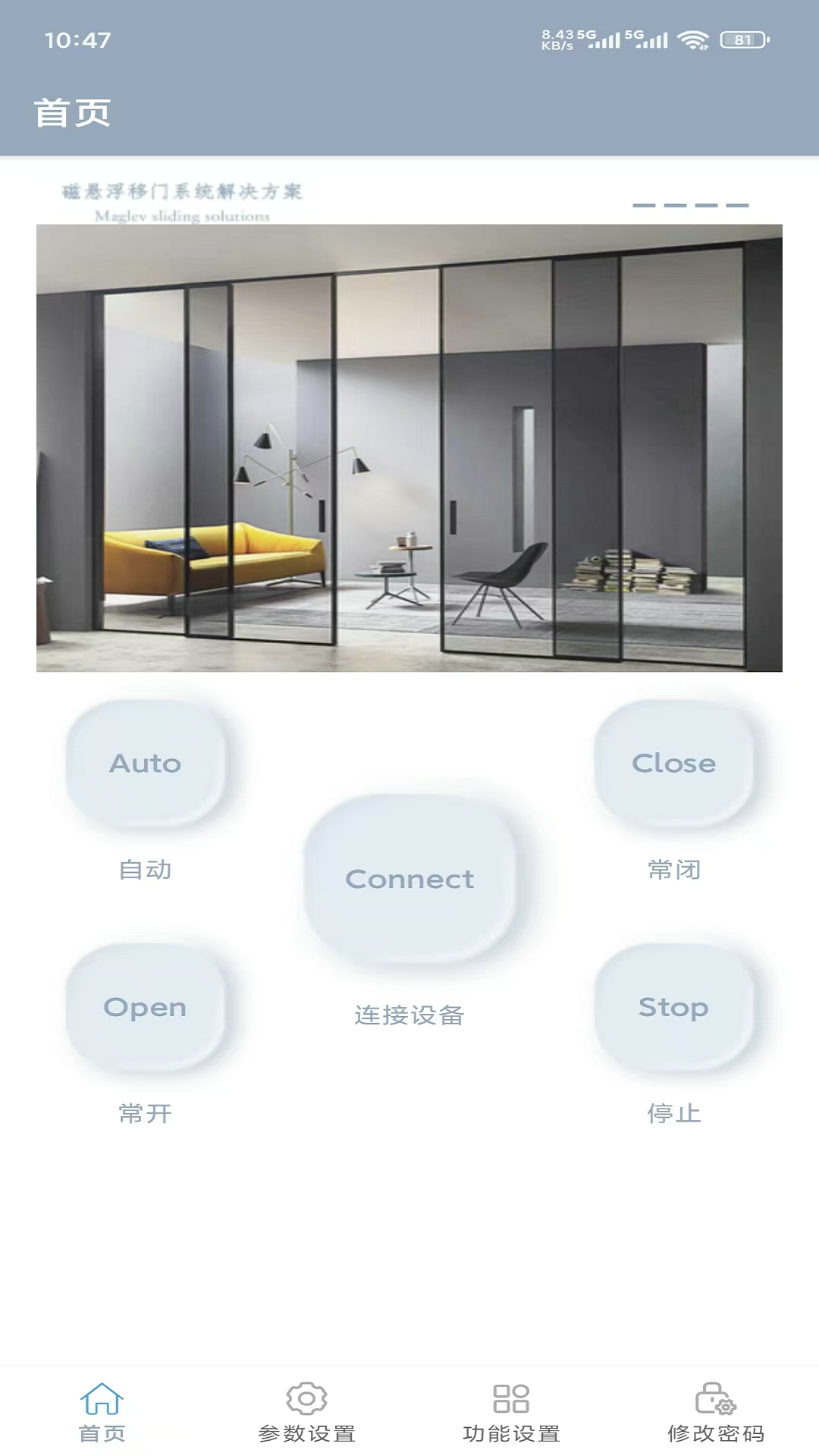Viewport: 819px width, 1456px height.
Task: Select the 首页 home tab
Action: click(102, 1412)
